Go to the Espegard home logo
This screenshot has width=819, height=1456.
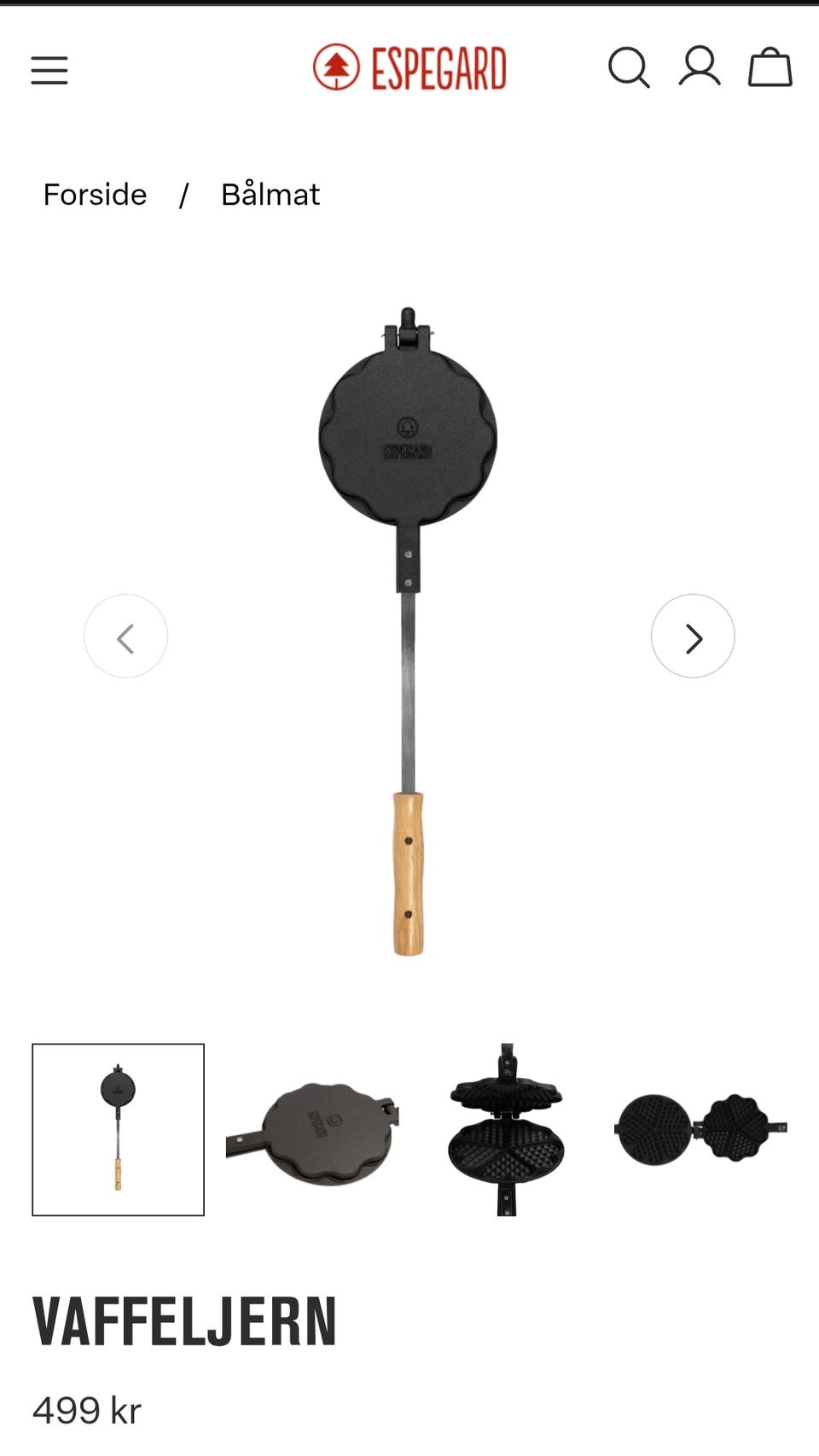coord(409,68)
